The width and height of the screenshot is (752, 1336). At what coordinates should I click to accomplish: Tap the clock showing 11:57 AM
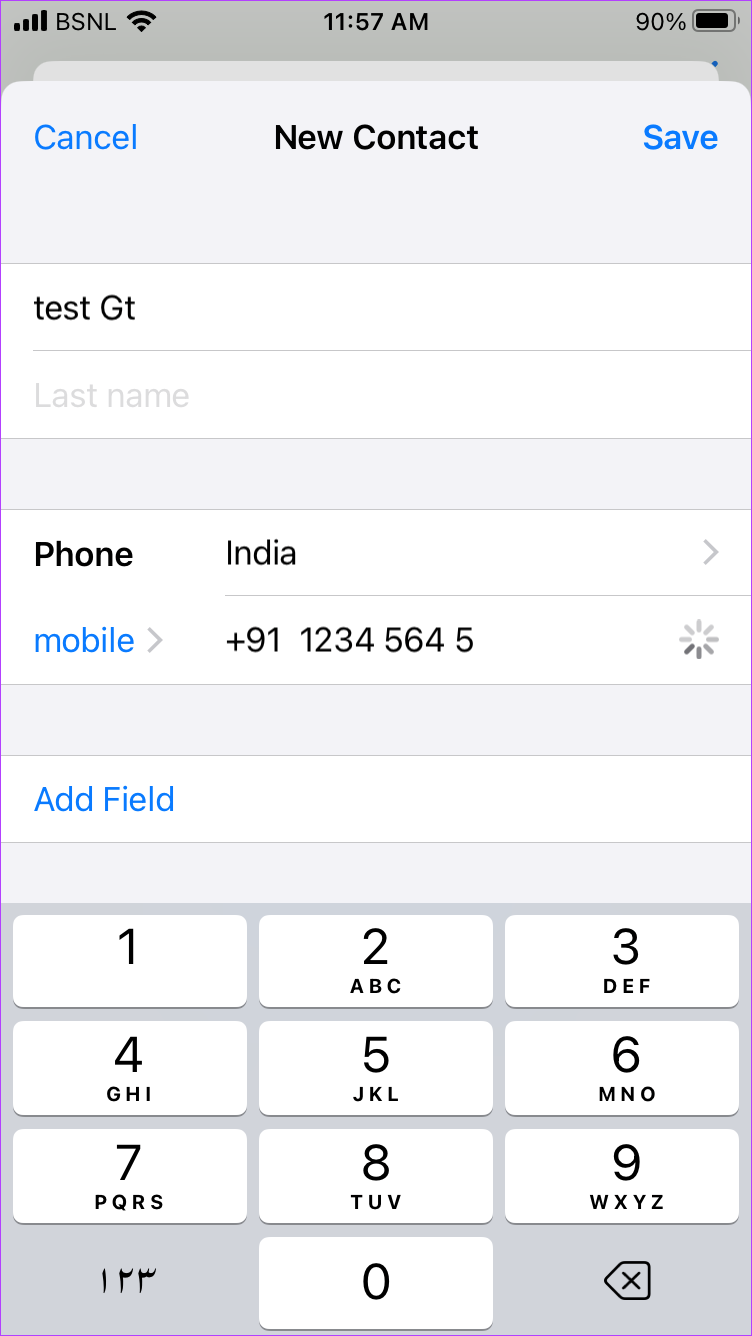point(376,21)
